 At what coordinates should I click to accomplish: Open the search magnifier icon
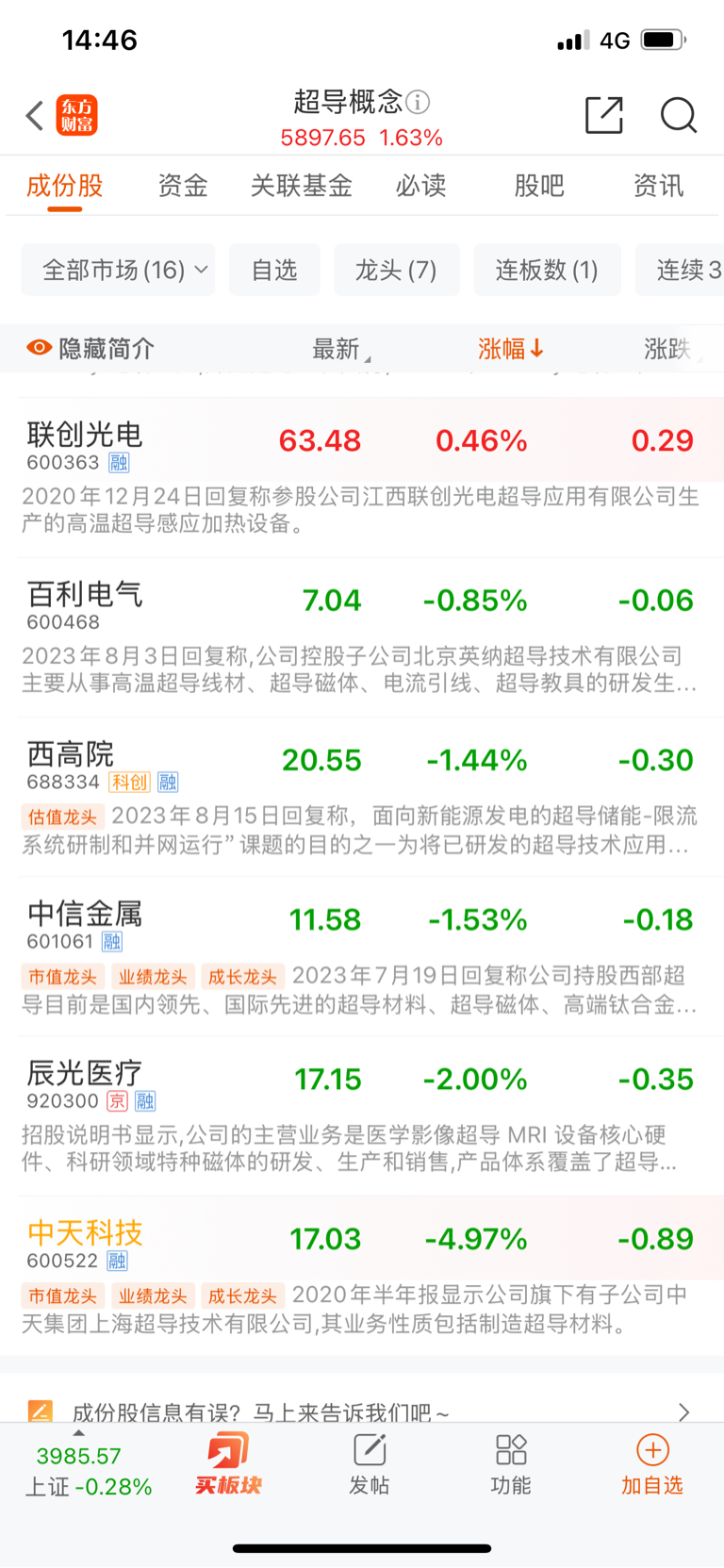click(678, 115)
